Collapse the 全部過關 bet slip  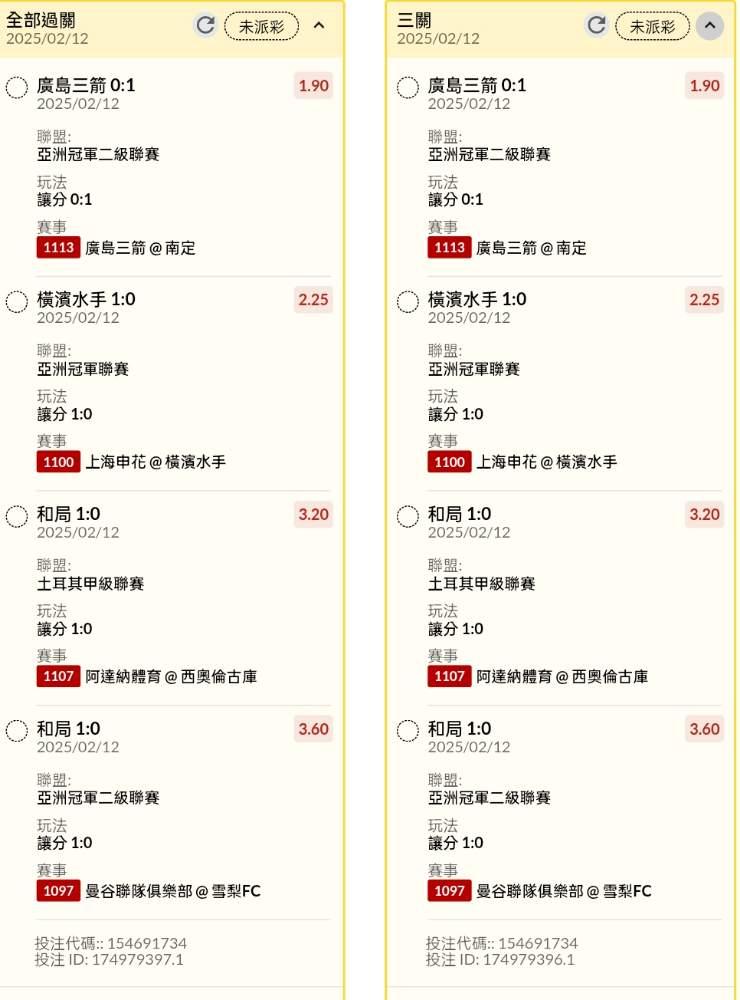(319, 26)
